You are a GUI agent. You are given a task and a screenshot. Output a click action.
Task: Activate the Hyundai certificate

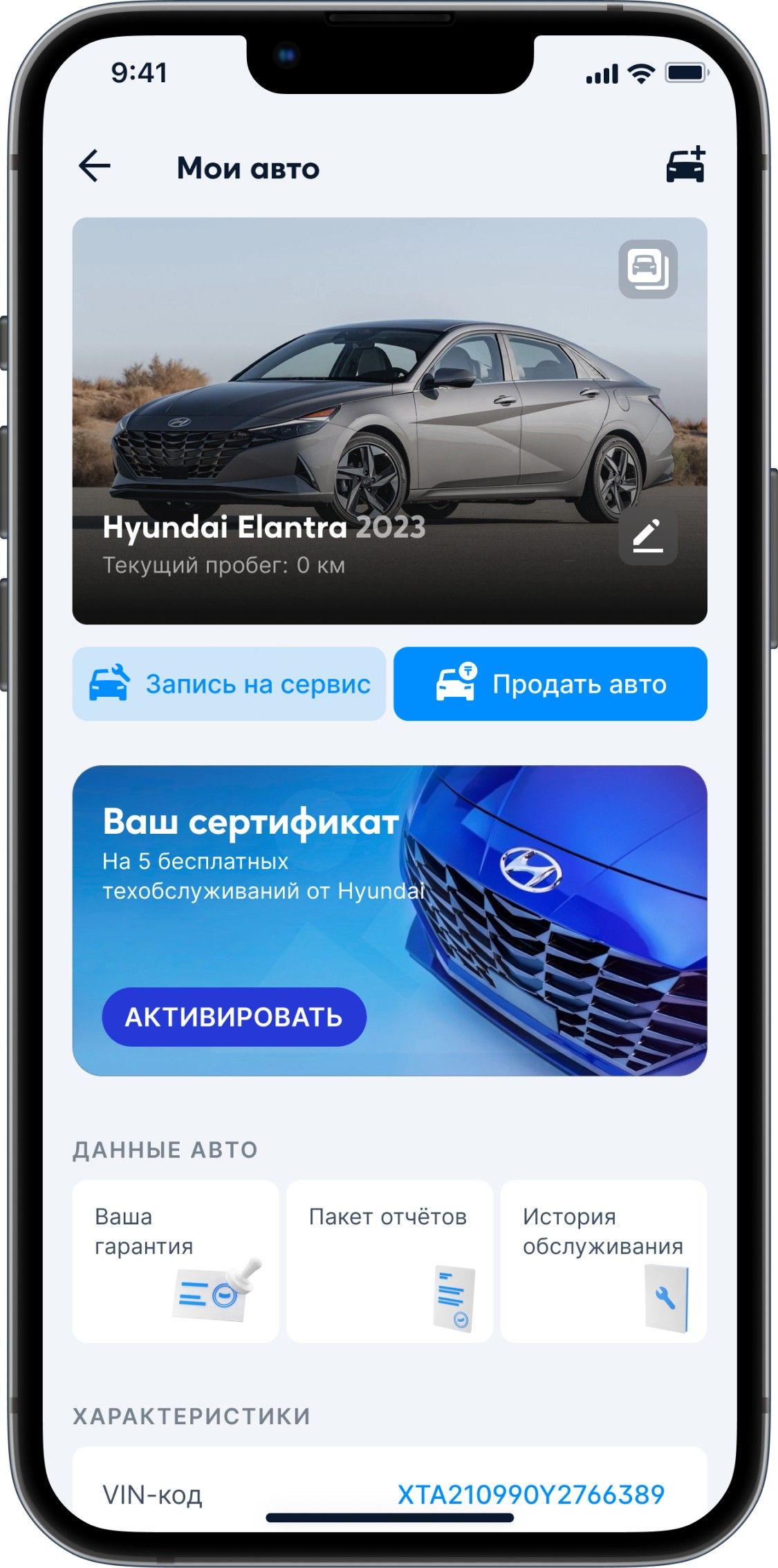234,1016
